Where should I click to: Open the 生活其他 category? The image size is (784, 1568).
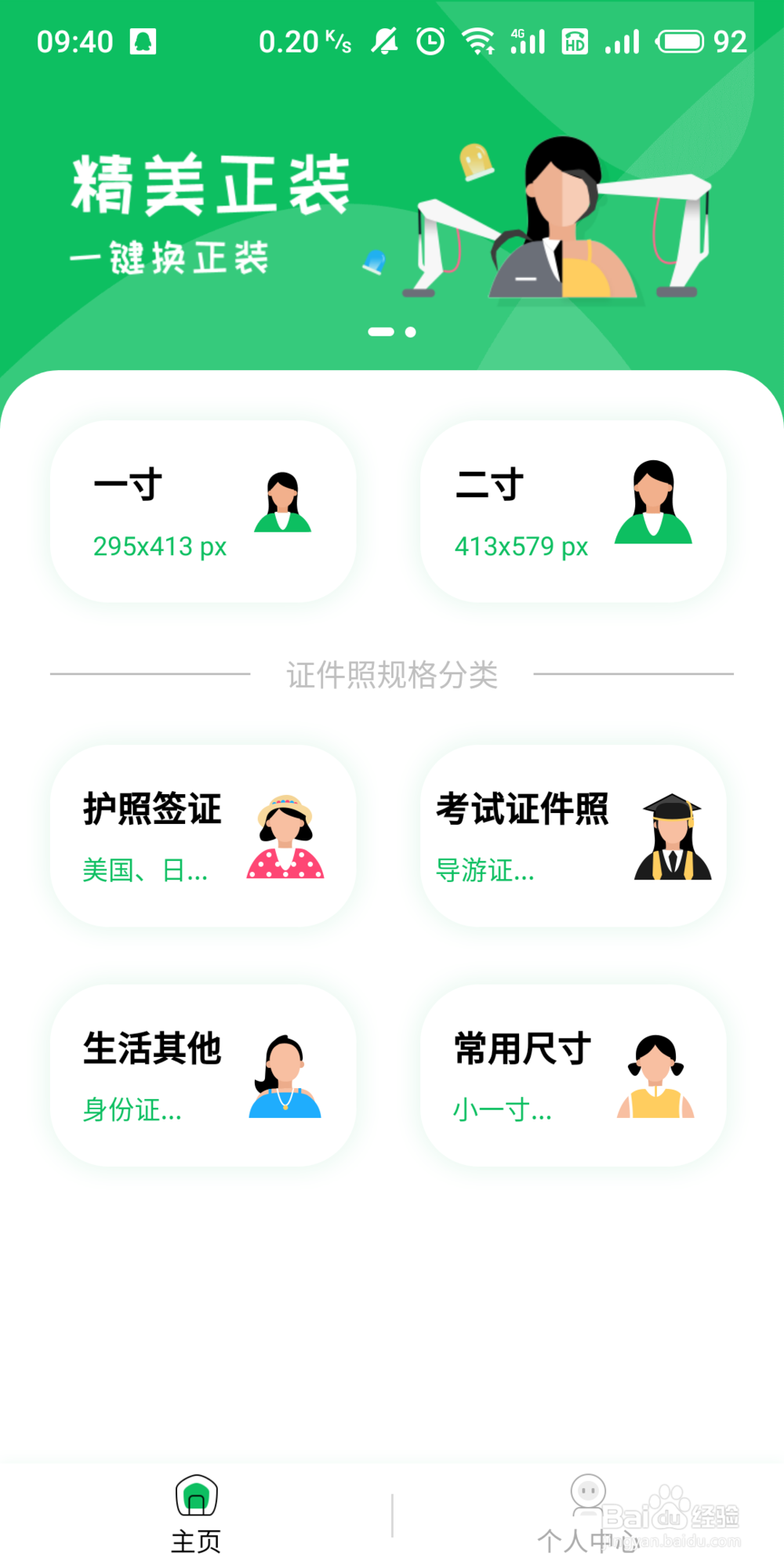tap(203, 1076)
